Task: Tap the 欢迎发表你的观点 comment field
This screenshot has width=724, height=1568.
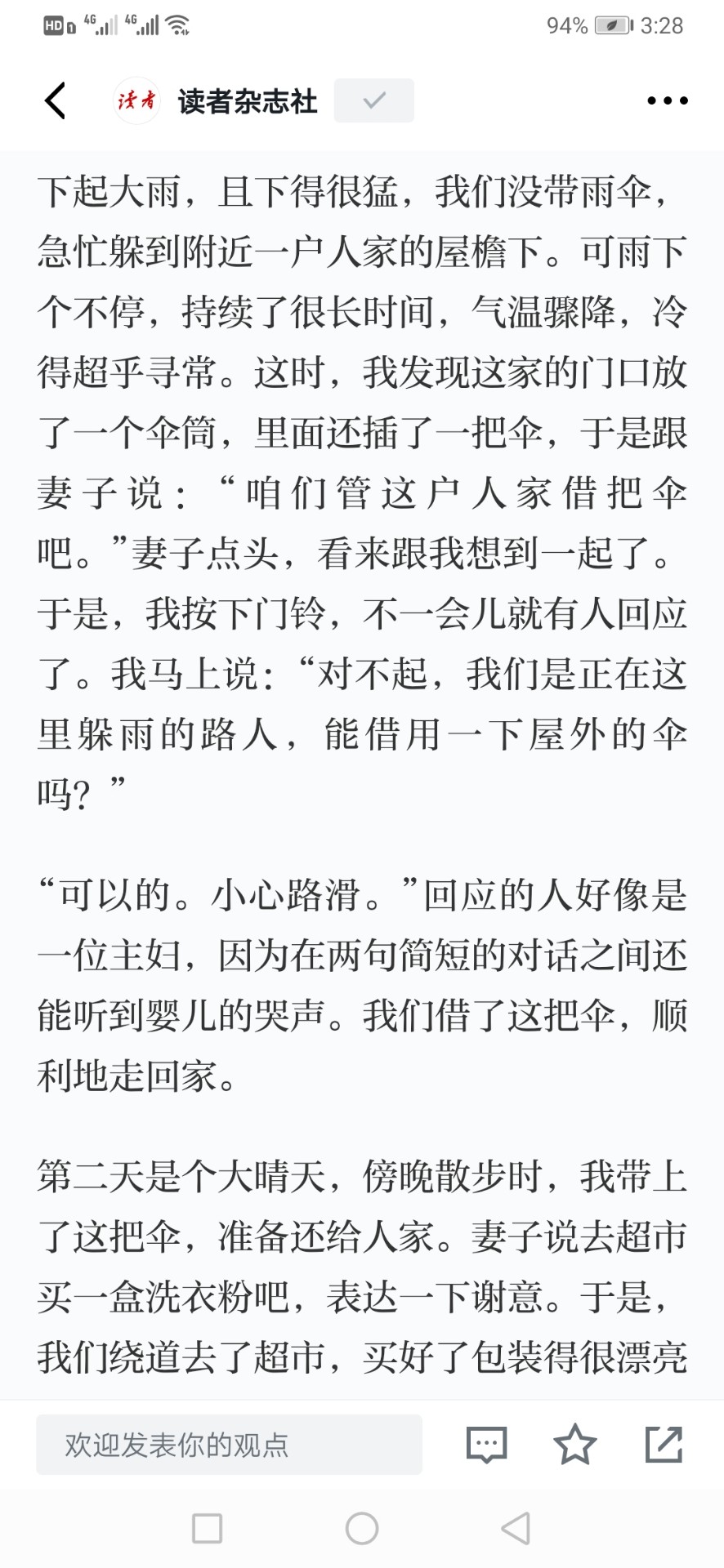Action: click(x=229, y=1445)
